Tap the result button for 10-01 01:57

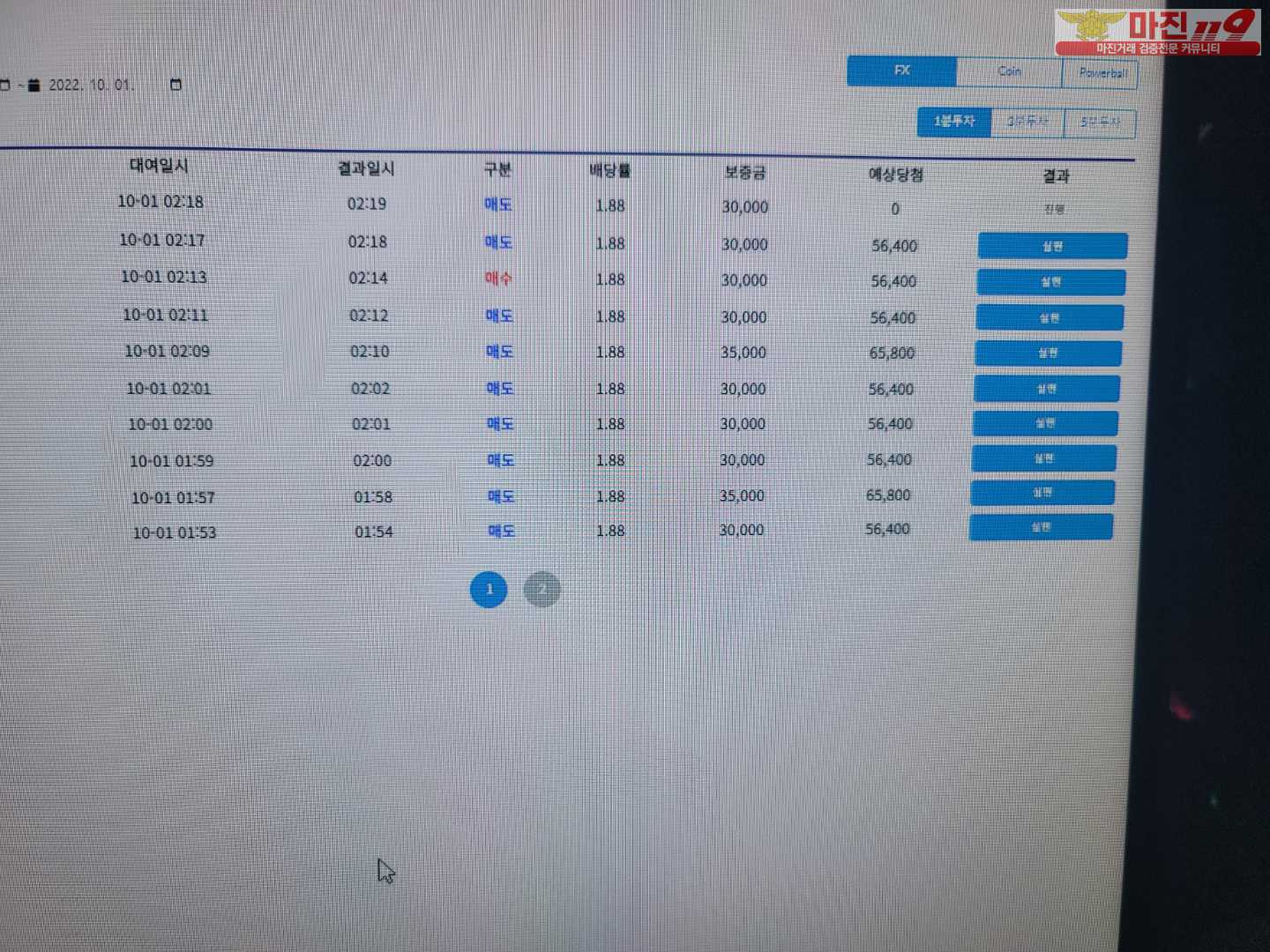[1042, 493]
